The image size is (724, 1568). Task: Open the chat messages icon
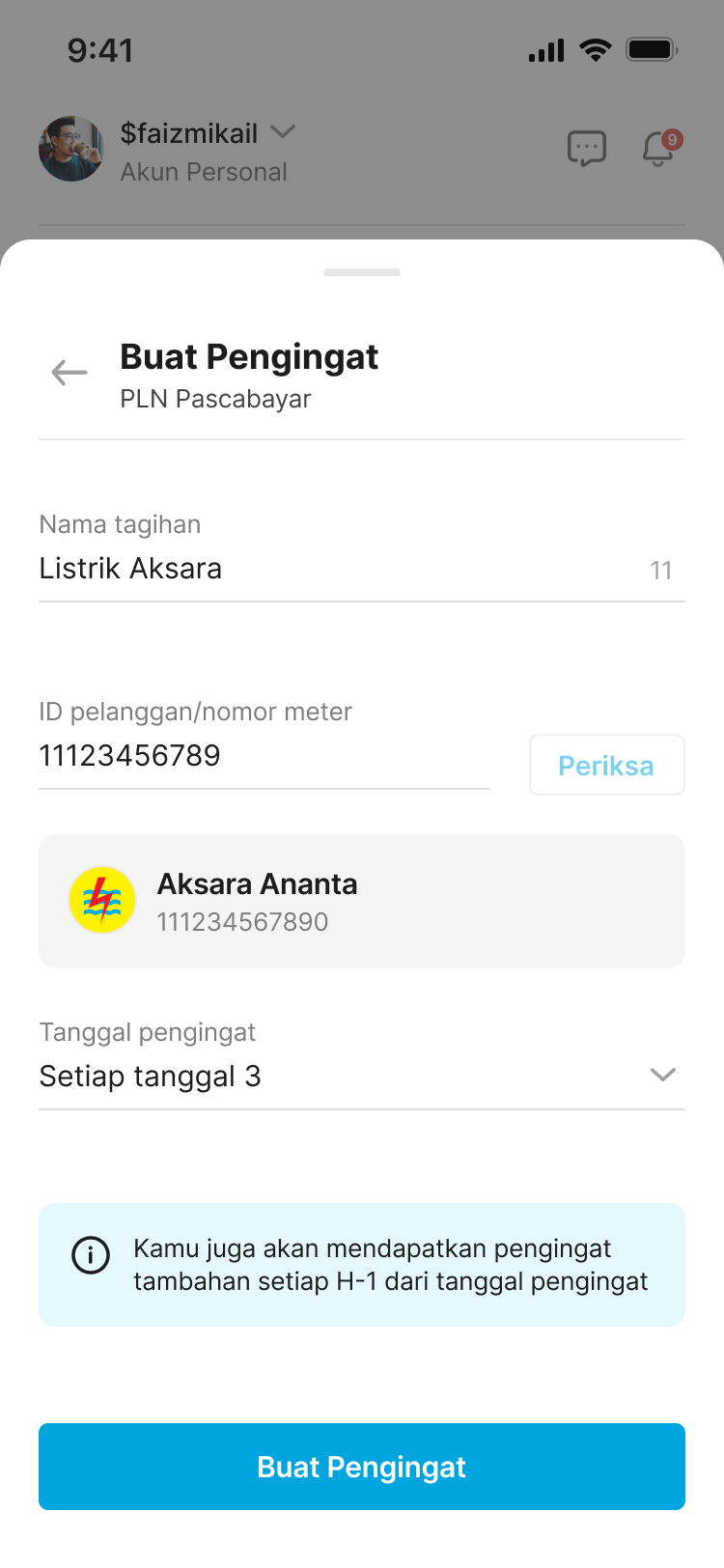pyautogui.click(x=587, y=149)
